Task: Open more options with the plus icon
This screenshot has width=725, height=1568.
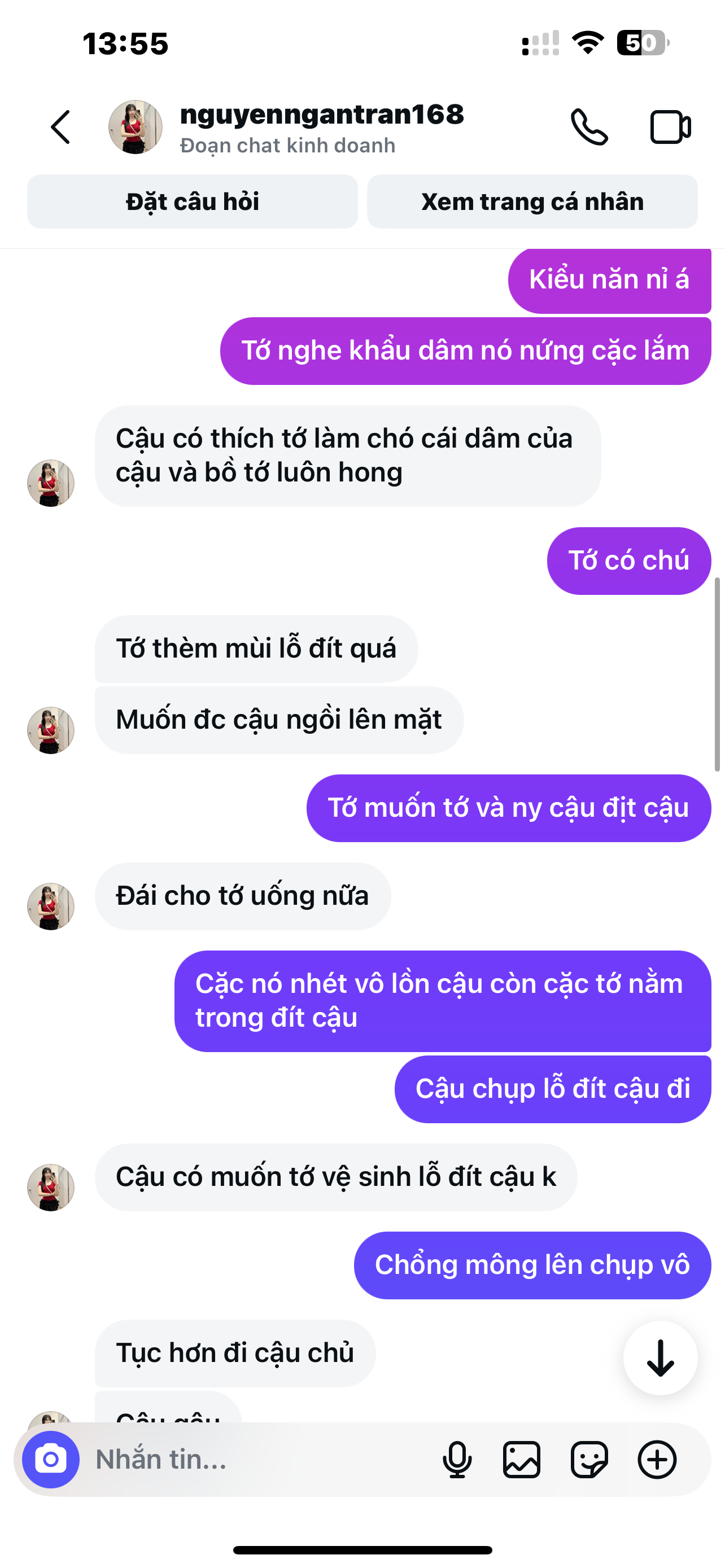Action: pos(657,1459)
